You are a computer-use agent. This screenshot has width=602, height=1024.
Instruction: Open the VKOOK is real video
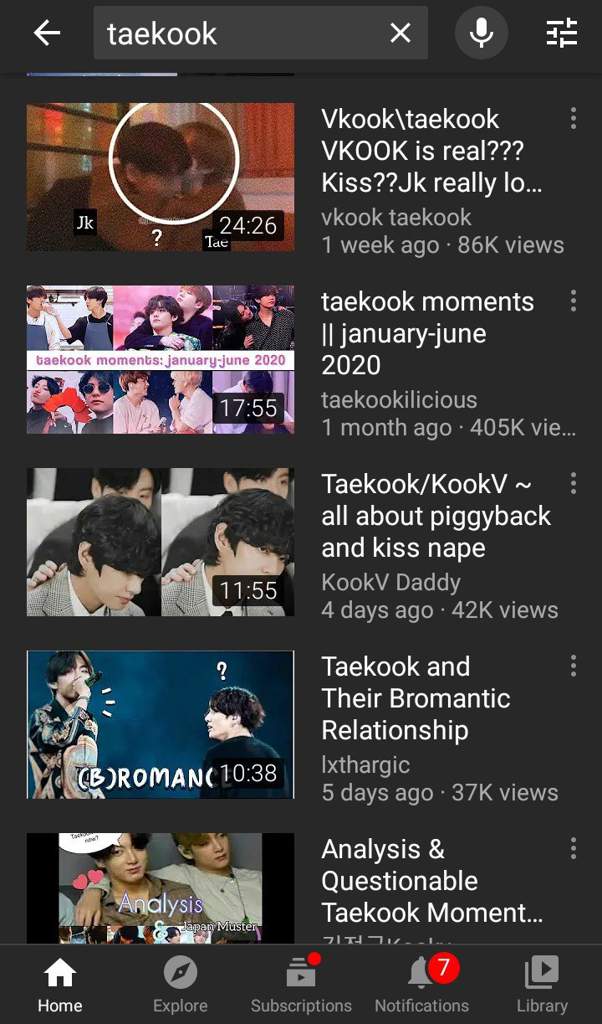(160, 177)
